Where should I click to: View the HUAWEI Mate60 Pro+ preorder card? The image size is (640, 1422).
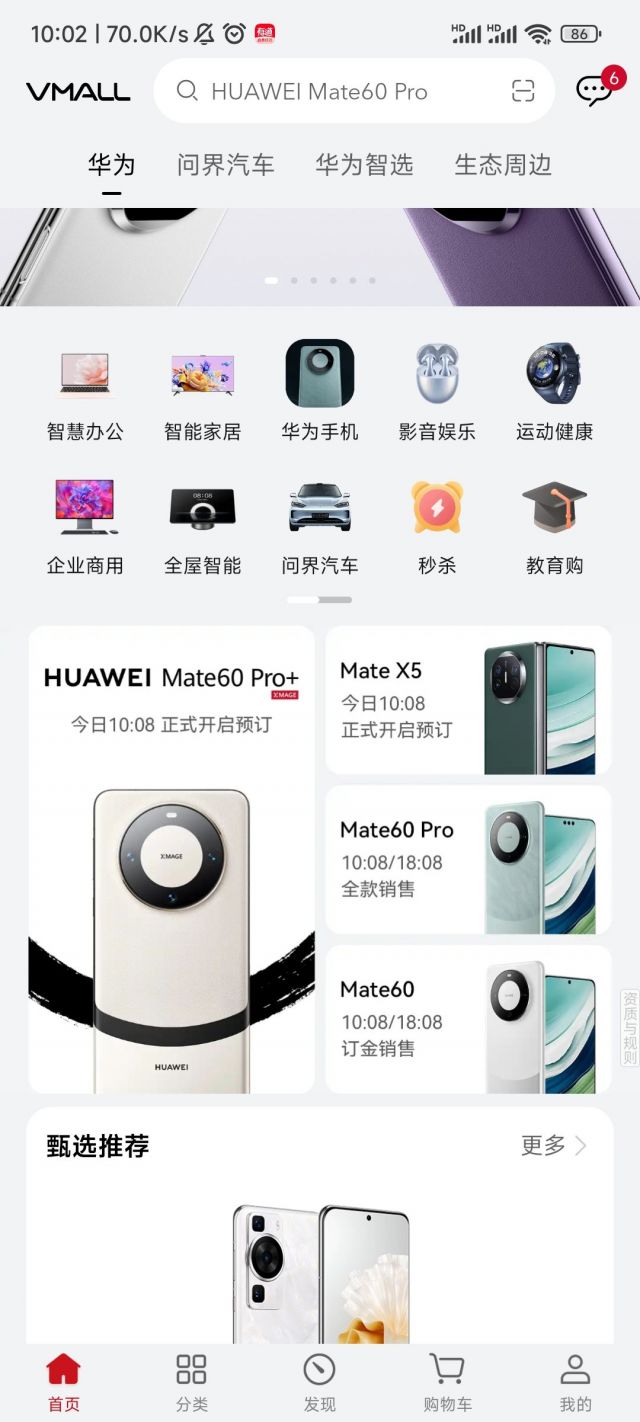[171, 860]
